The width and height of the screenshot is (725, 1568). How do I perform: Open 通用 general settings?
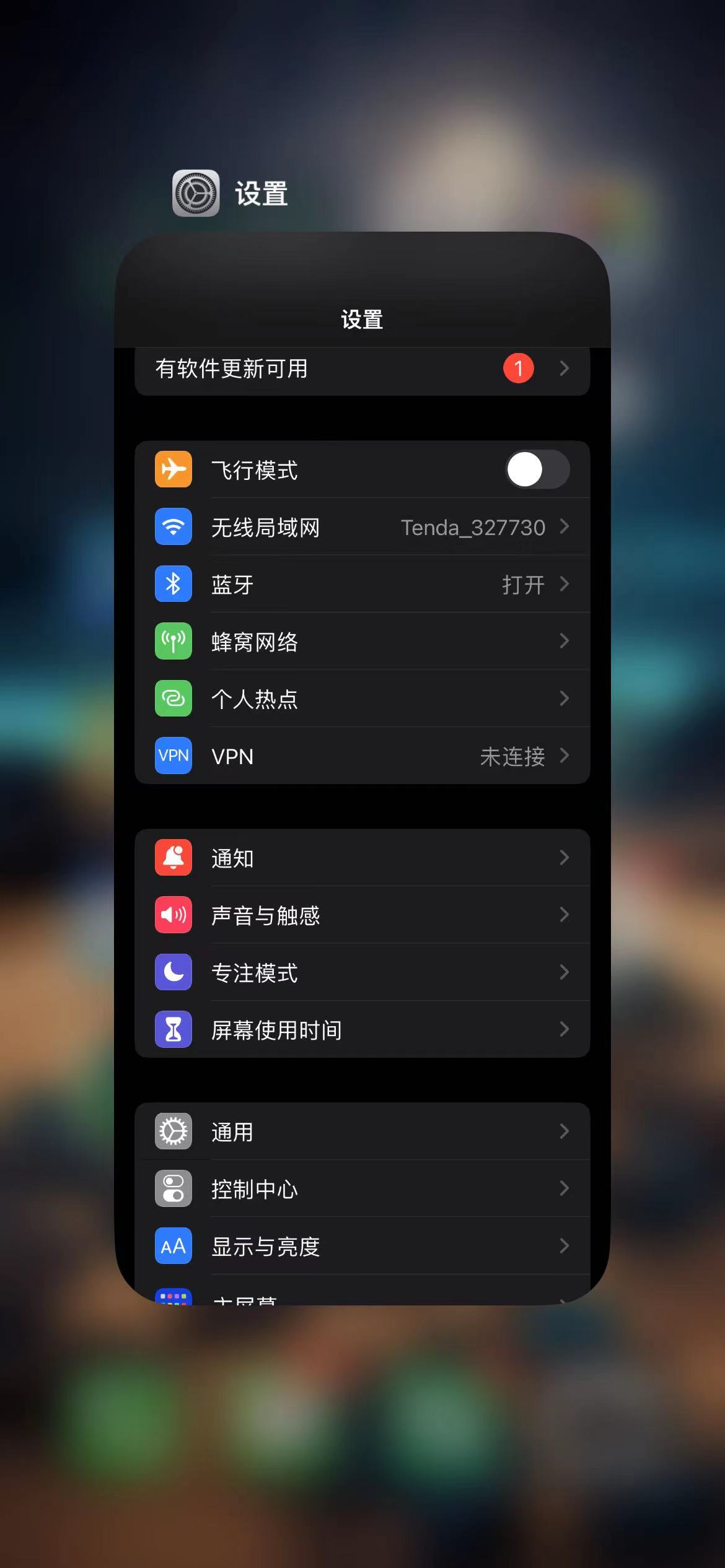(362, 1132)
